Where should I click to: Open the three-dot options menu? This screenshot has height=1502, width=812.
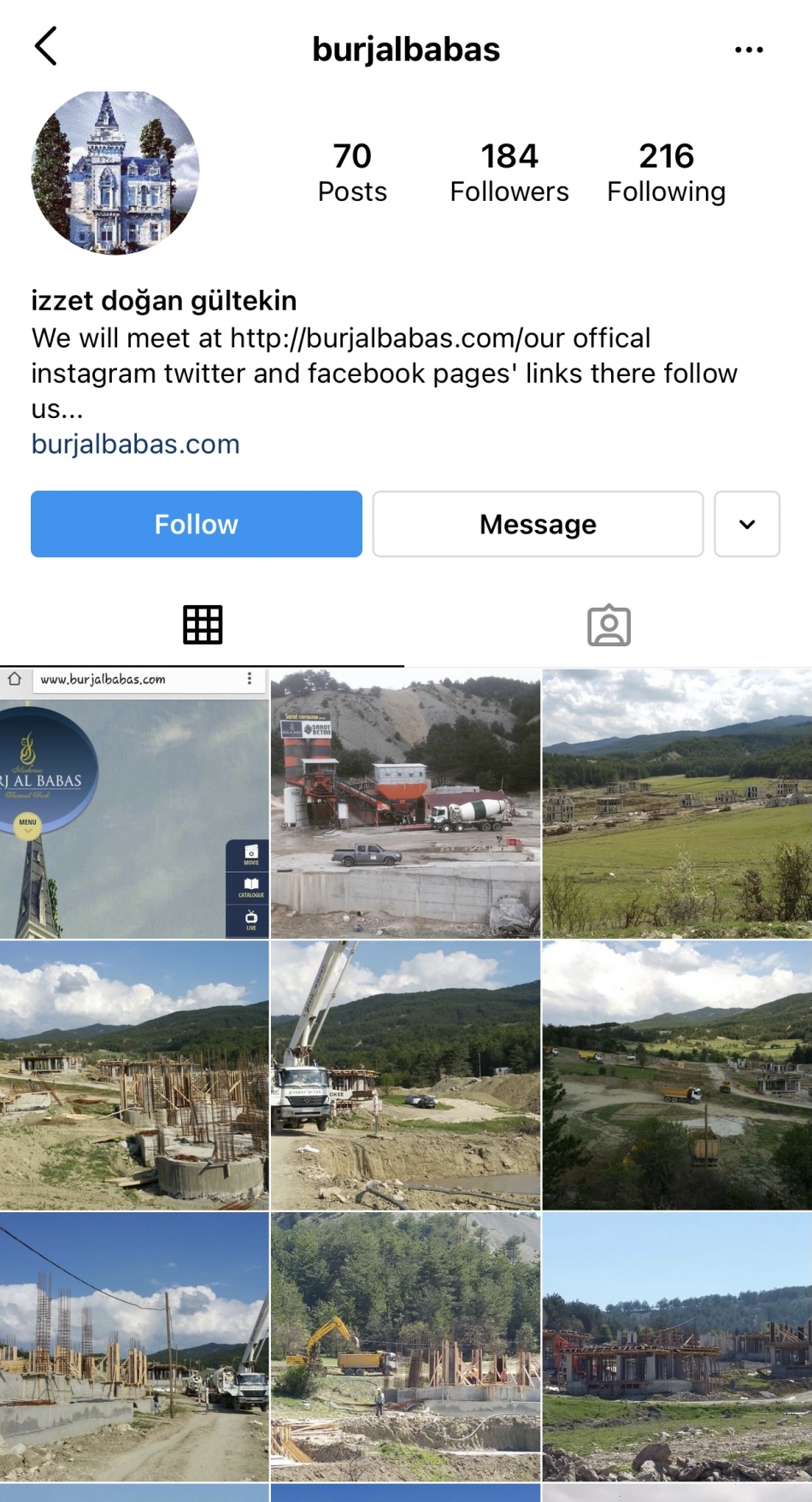tap(749, 50)
